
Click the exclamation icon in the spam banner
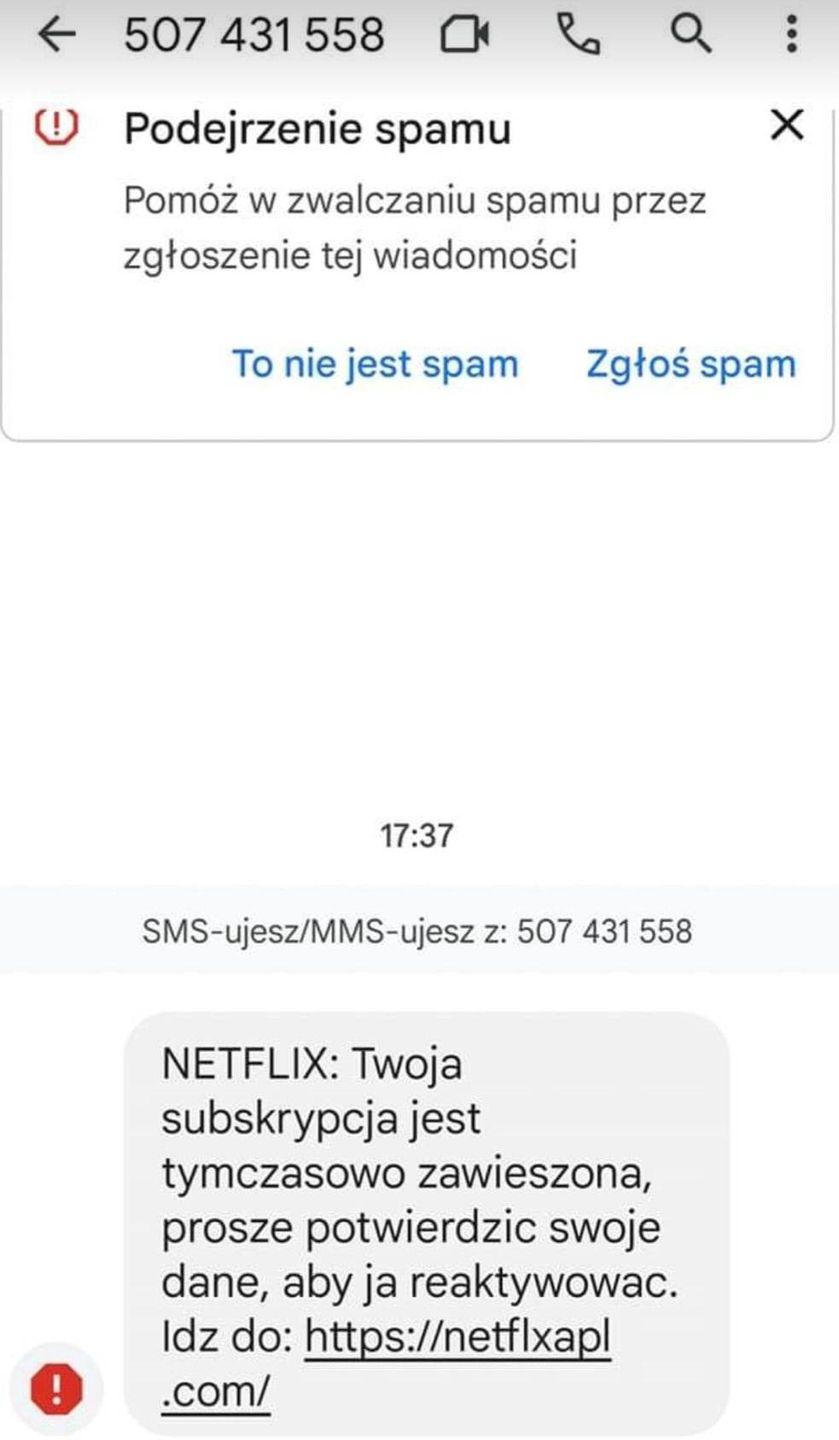[x=57, y=127]
